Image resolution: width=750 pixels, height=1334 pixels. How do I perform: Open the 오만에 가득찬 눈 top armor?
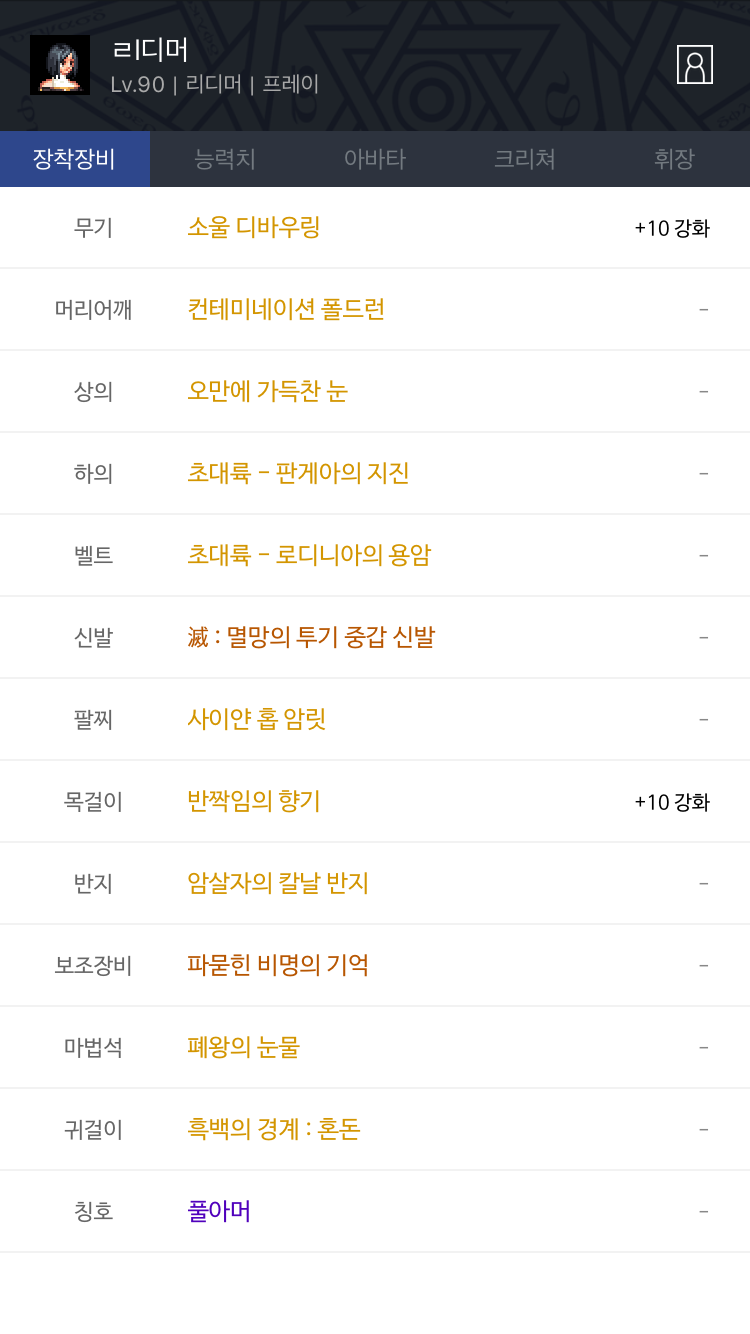click(267, 391)
